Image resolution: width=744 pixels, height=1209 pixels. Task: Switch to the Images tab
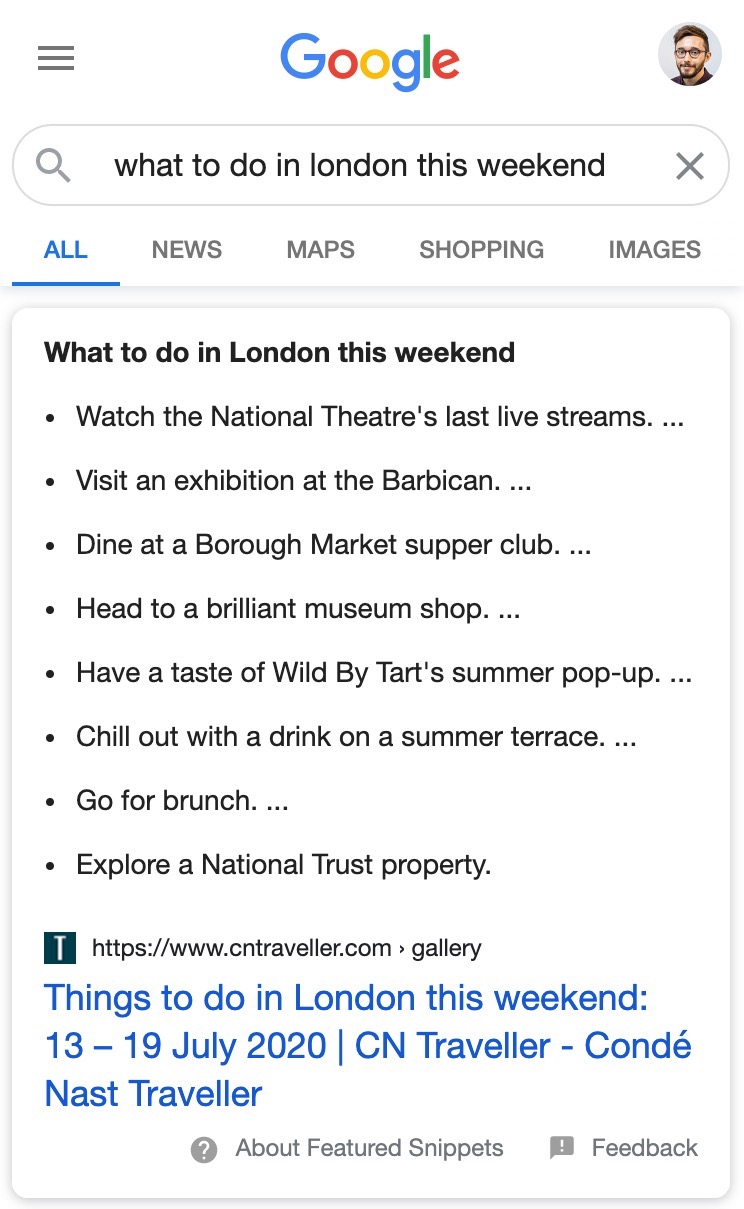pyautogui.click(x=655, y=250)
